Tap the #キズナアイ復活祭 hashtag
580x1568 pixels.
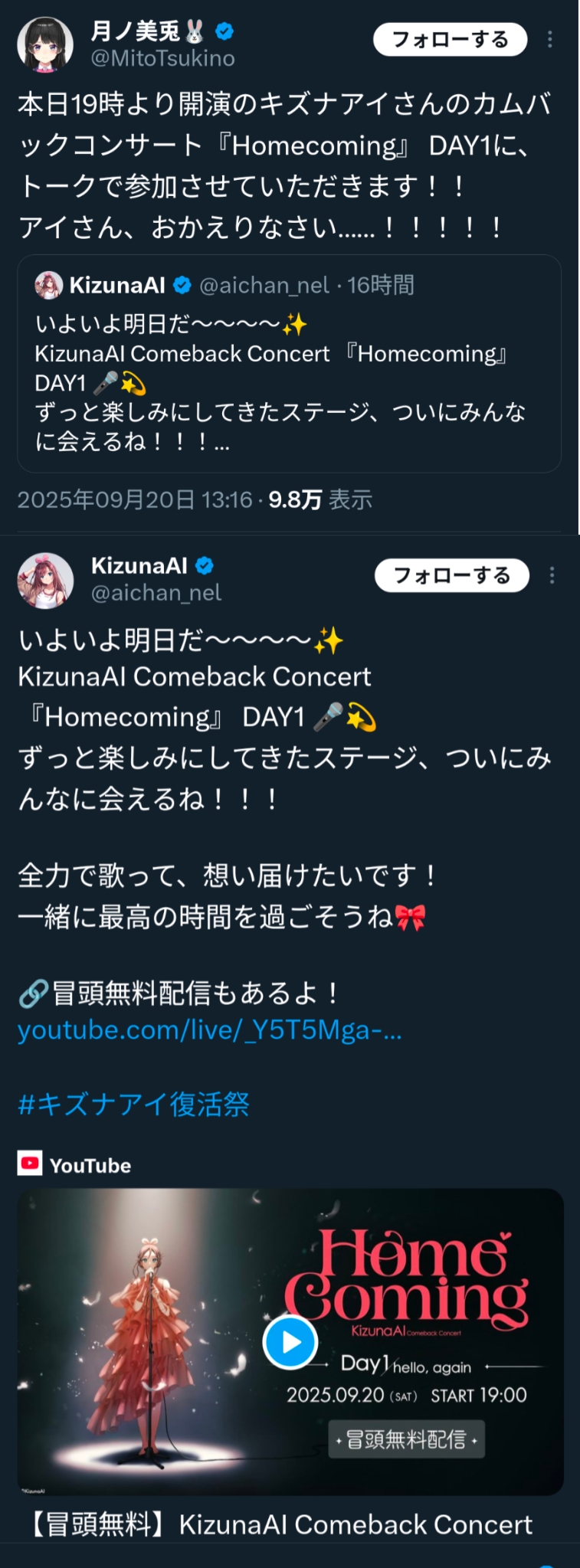point(134,1104)
